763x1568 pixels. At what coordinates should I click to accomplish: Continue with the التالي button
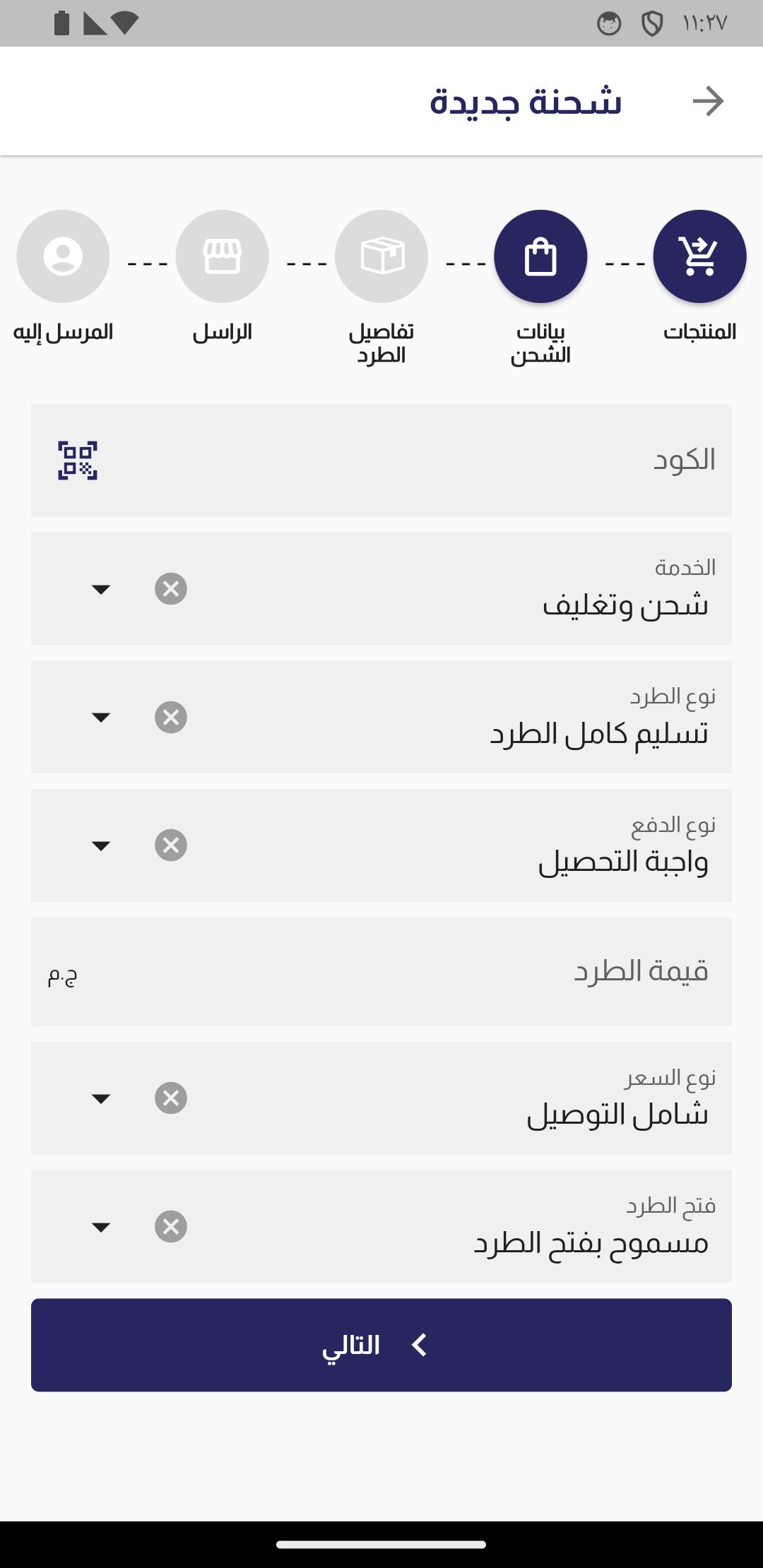click(381, 1345)
